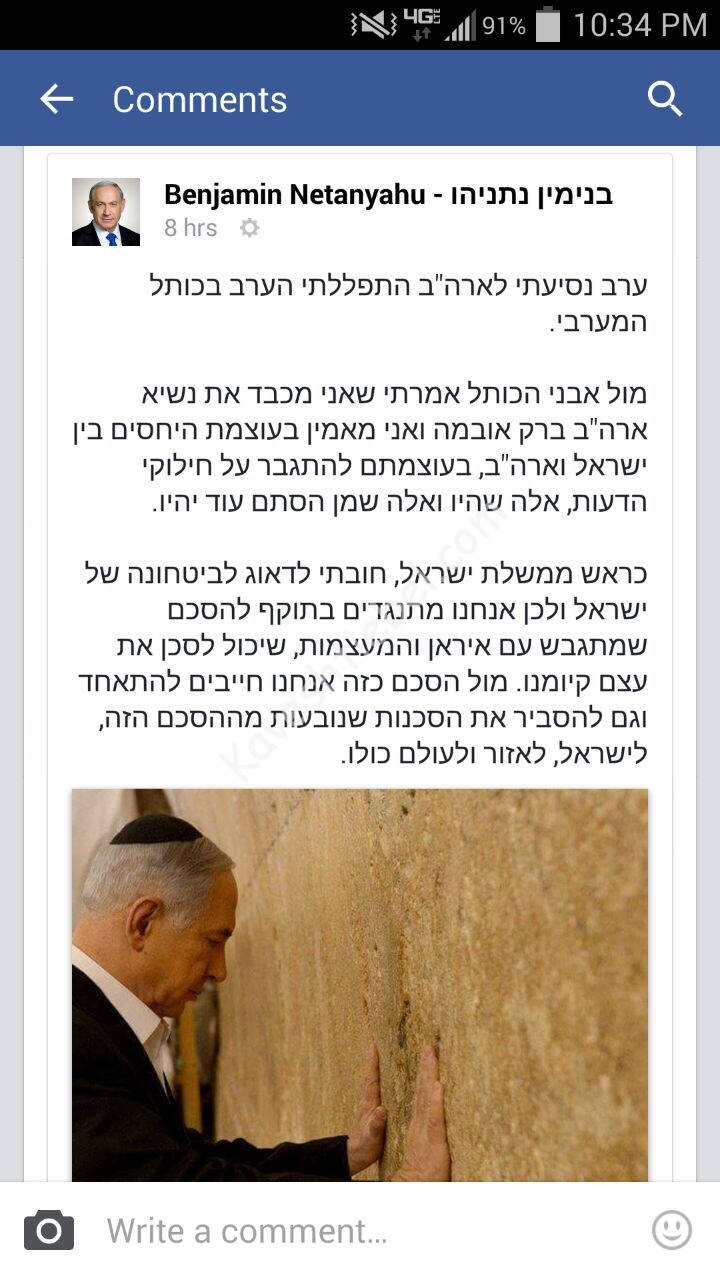Screen dimensions: 720x1280
Task: Tap the privacy gear icon beside 8 hrs
Action: click(x=249, y=228)
